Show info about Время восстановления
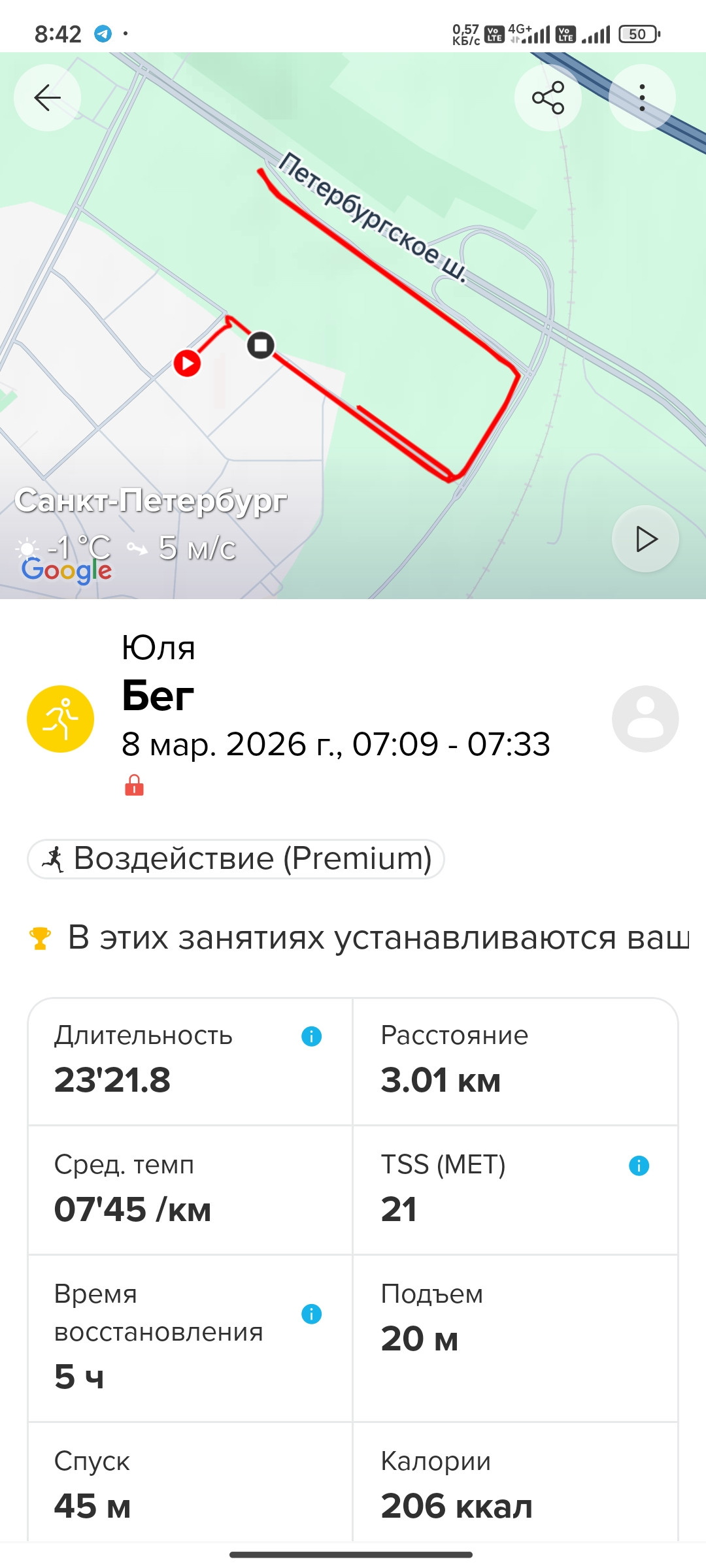706x1568 pixels. coord(311,1314)
